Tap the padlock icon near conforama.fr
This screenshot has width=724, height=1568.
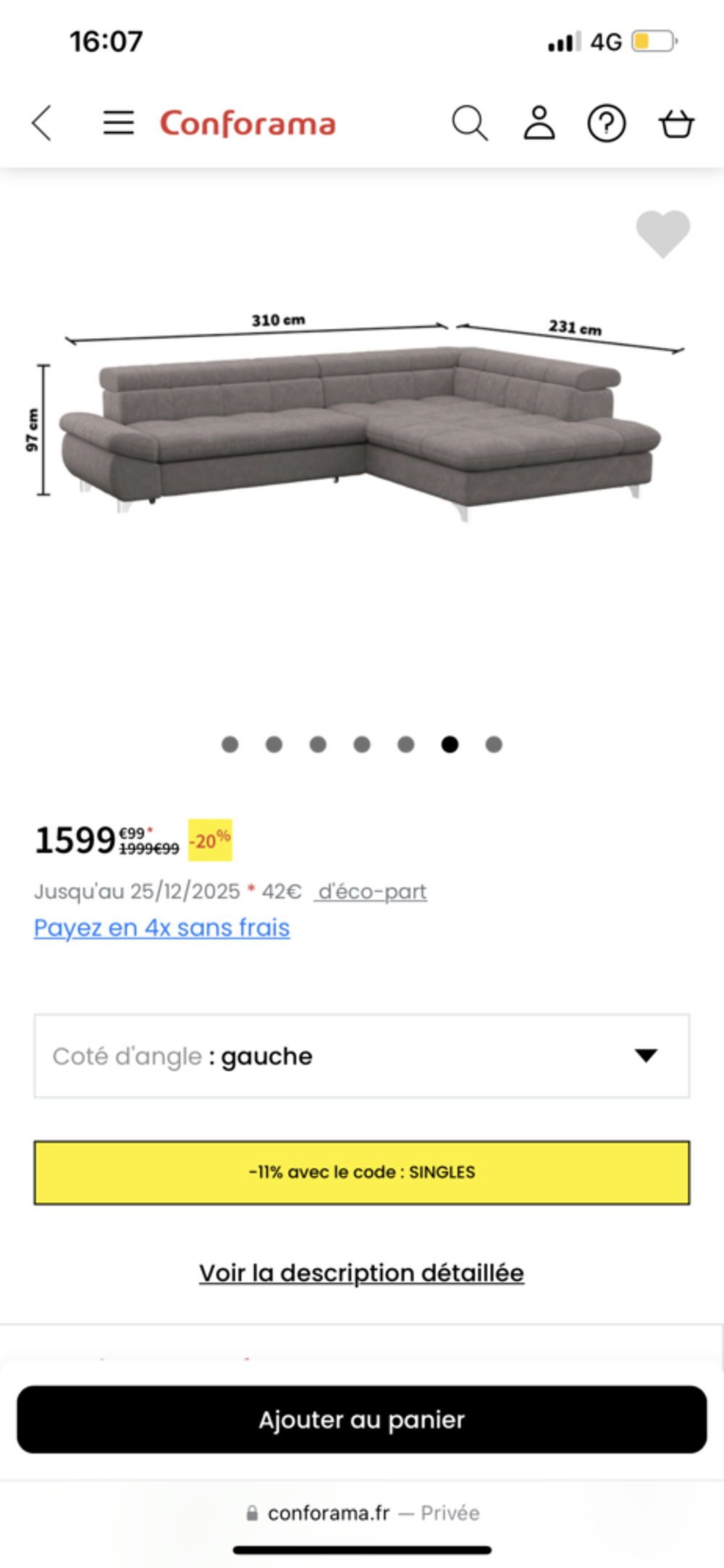click(253, 1512)
